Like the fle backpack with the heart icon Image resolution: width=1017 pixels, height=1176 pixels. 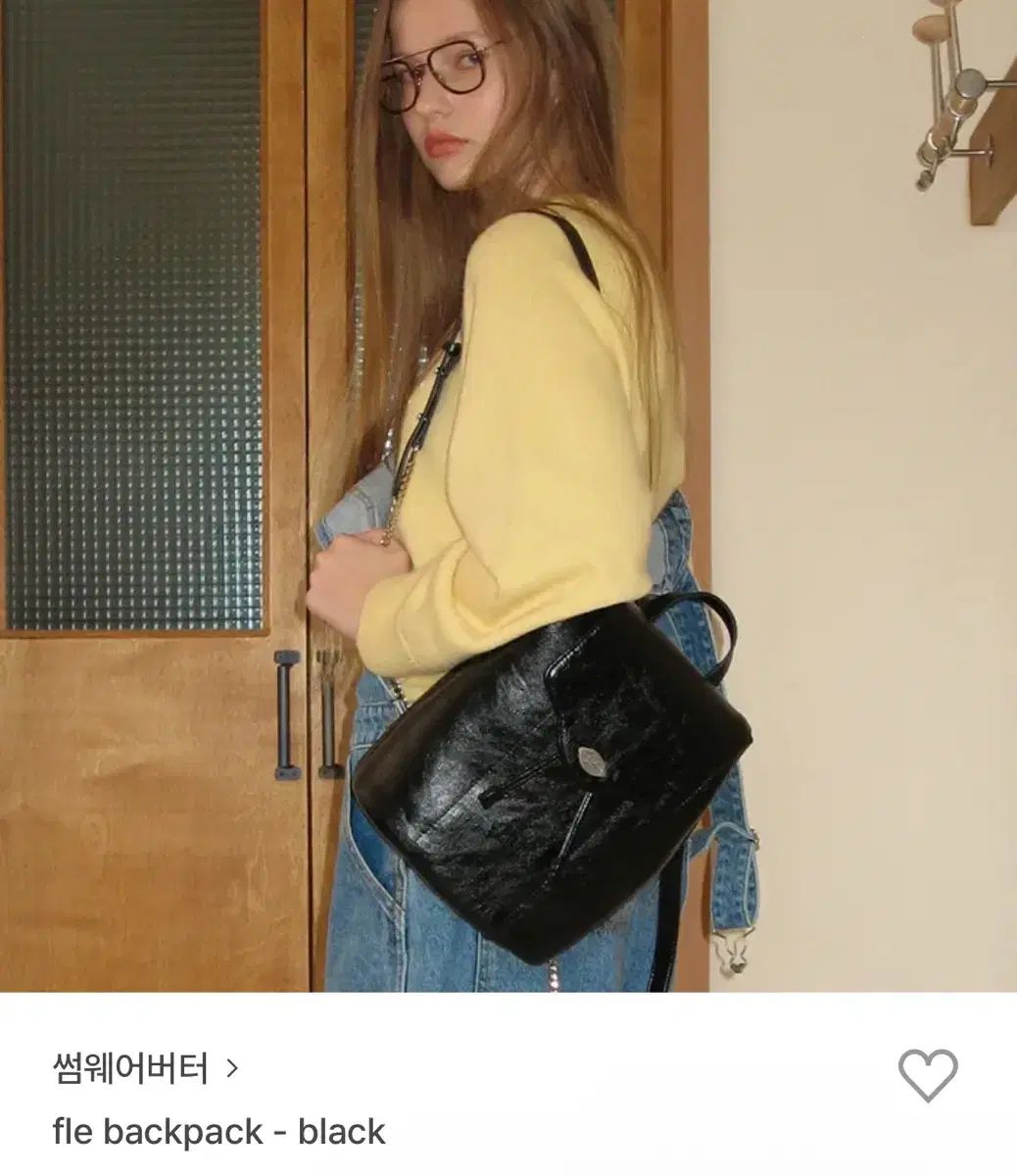point(927,1075)
